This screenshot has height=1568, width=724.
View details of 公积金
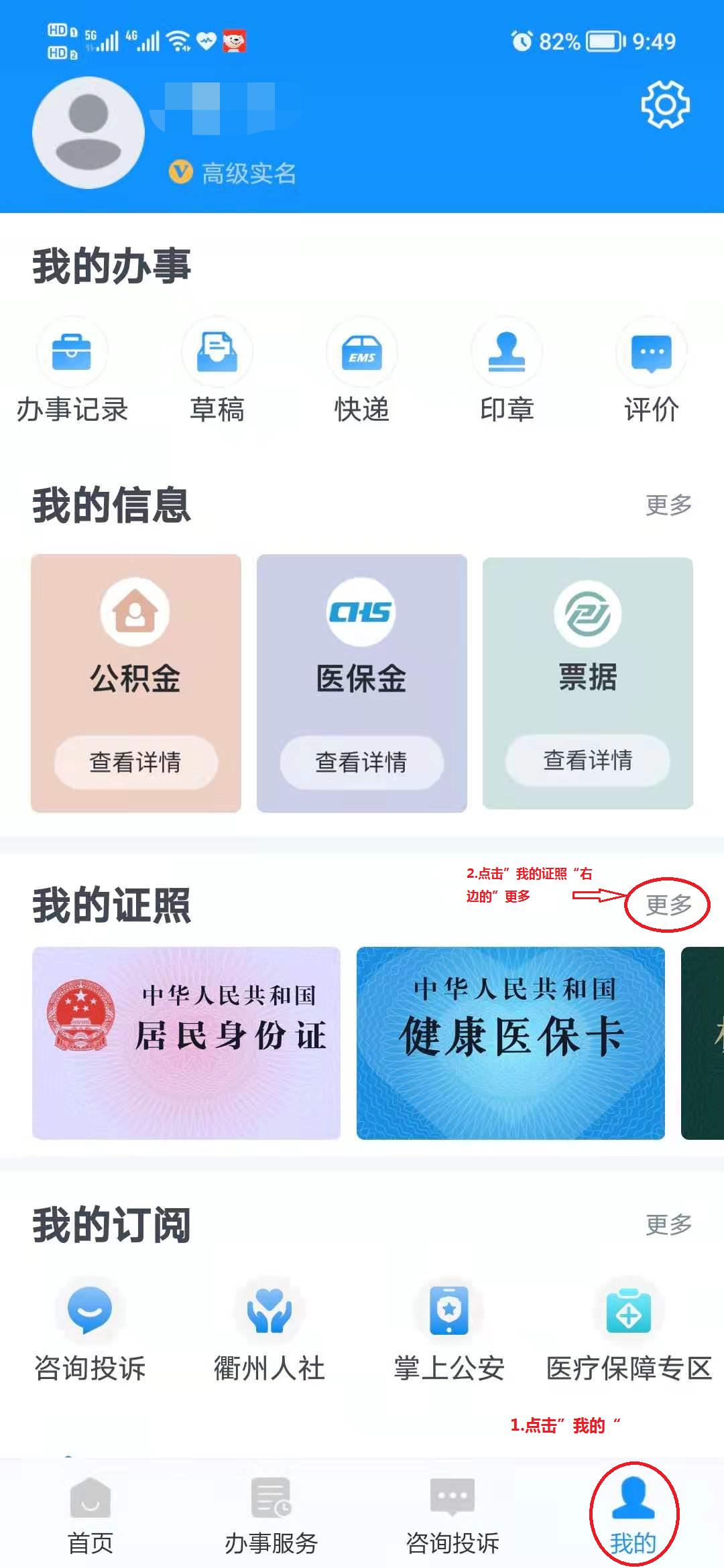click(x=135, y=762)
